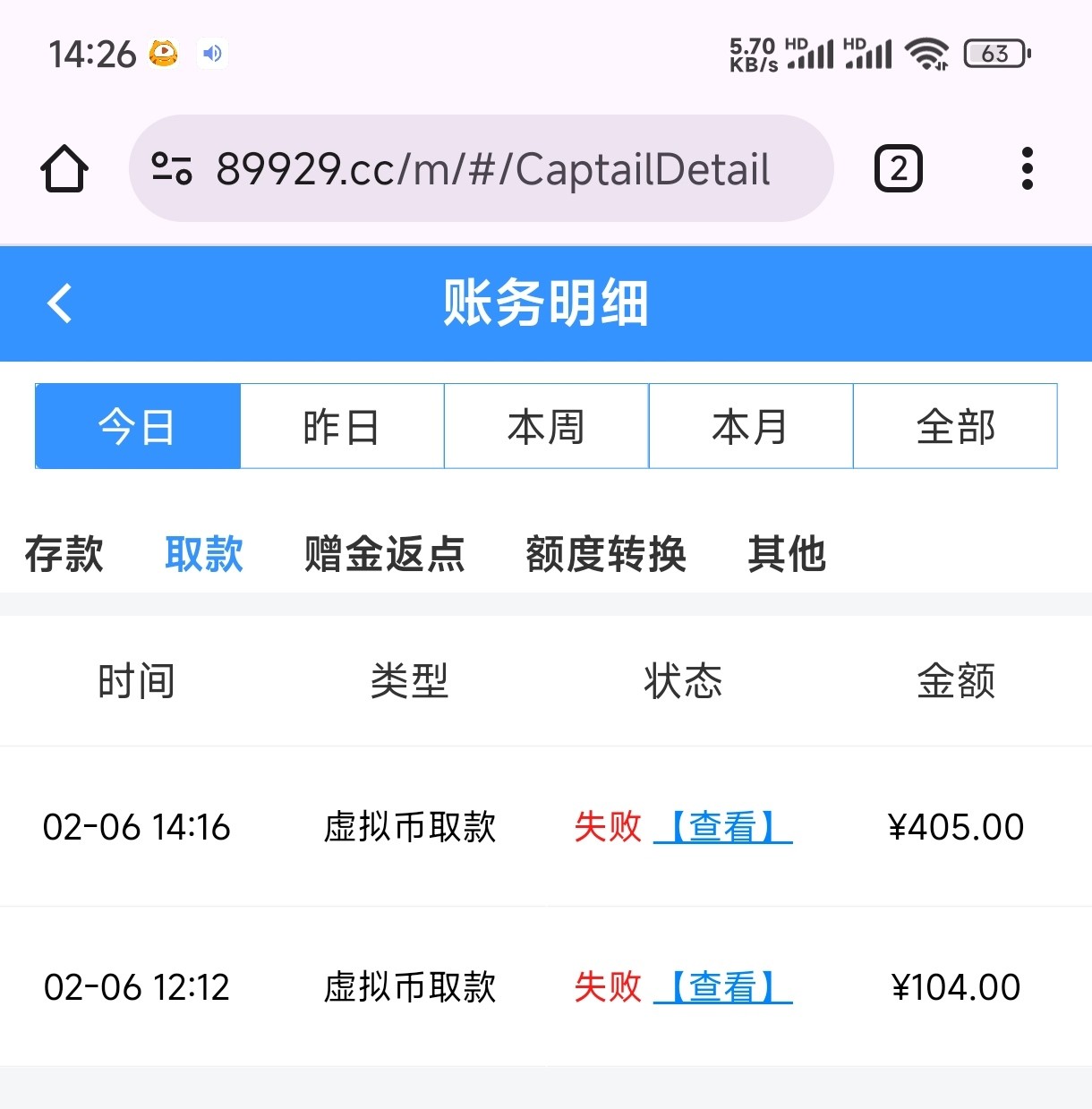Go back from the 账务明细 page
The image size is (1092, 1109).
click(x=60, y=303)
